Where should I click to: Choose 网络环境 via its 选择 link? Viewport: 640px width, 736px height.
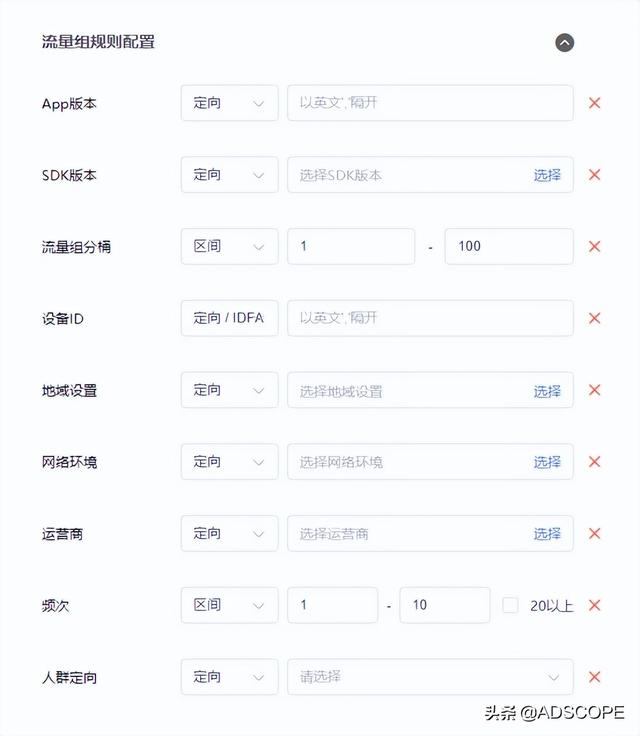pos(547,462)
